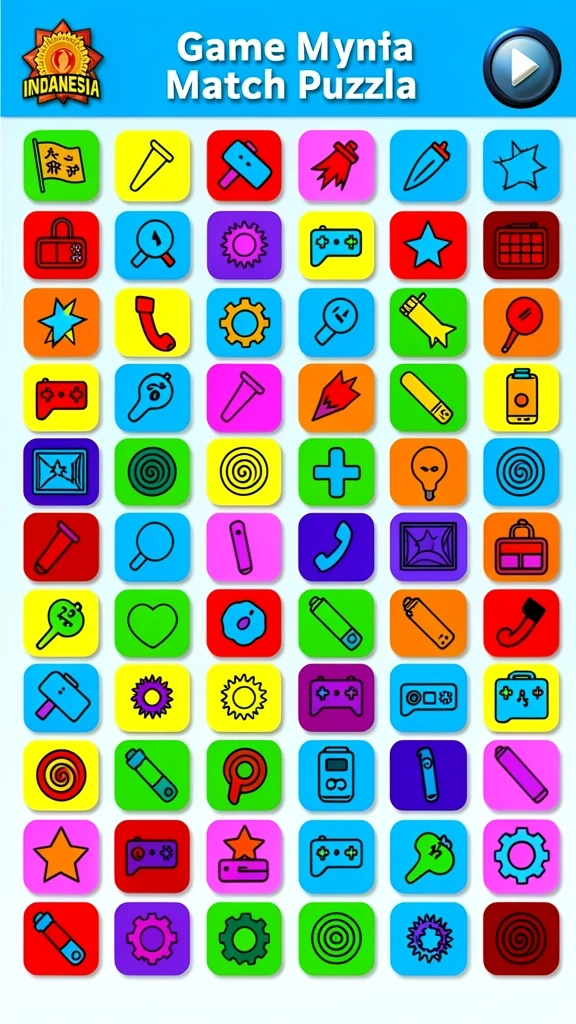Pick the orange smartphone on yellow tile

[521, 397]
